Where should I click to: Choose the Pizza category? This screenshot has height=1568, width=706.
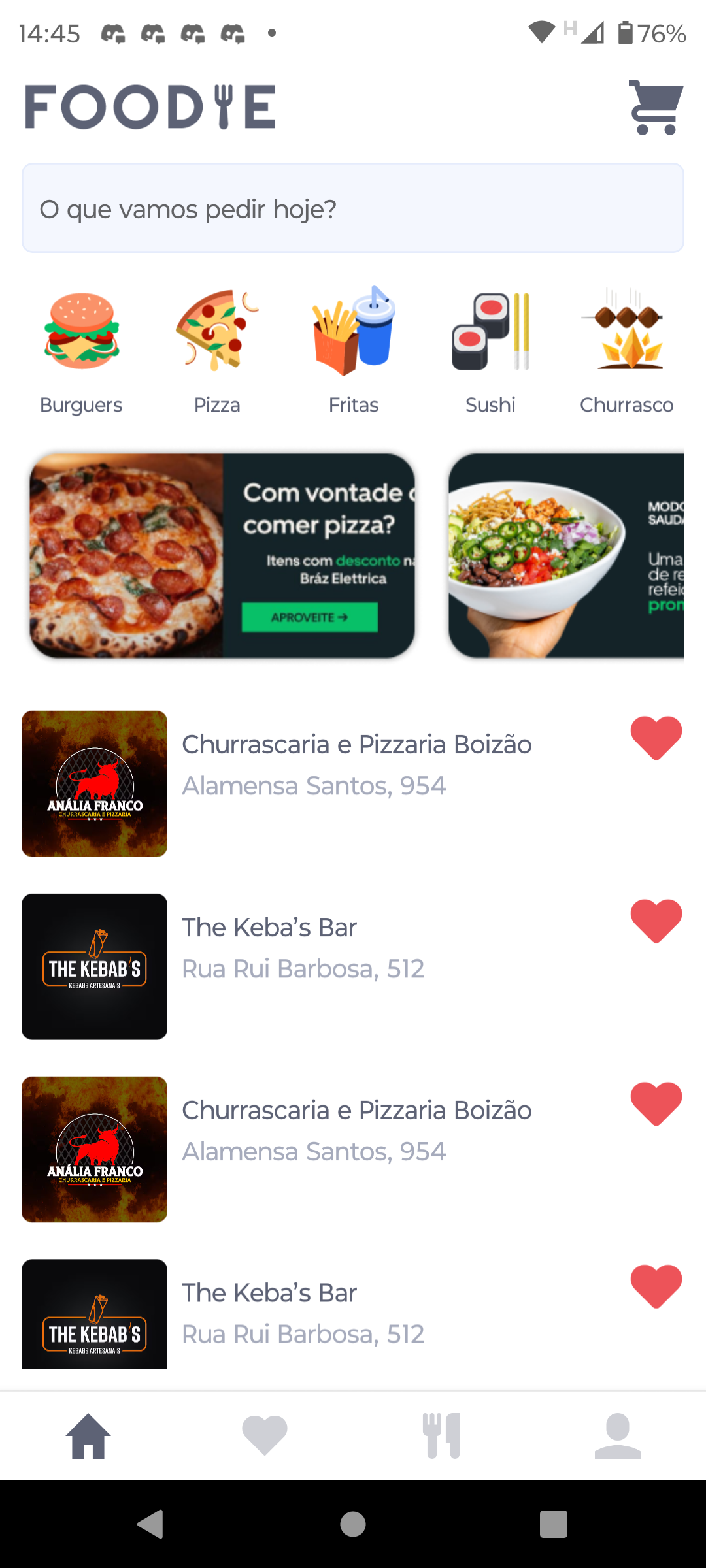click(x=217, y=351)
